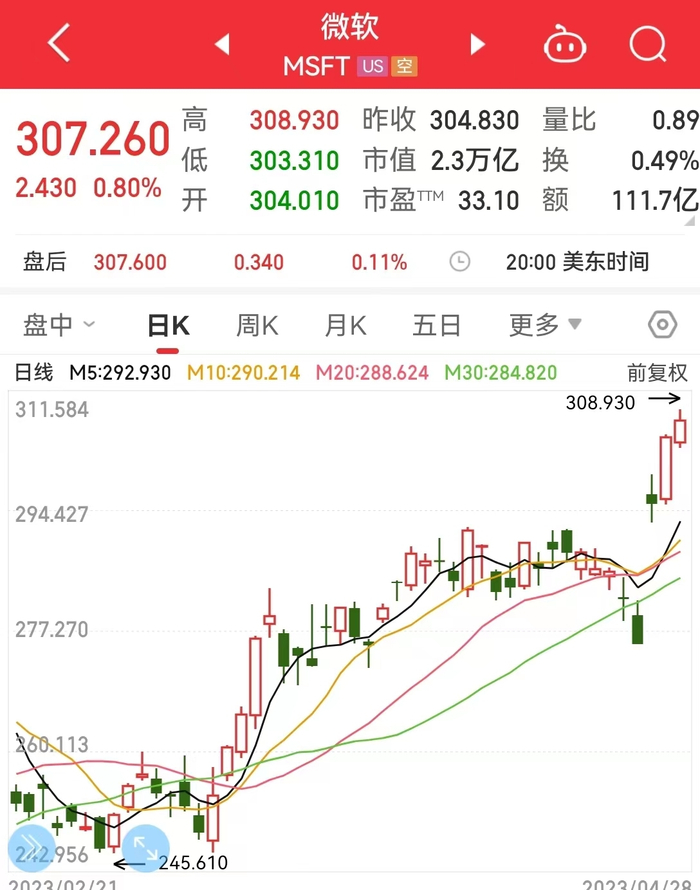The image size is (700, 890).
Task: Switch to the 月K tab
Action: click(346, 326)
